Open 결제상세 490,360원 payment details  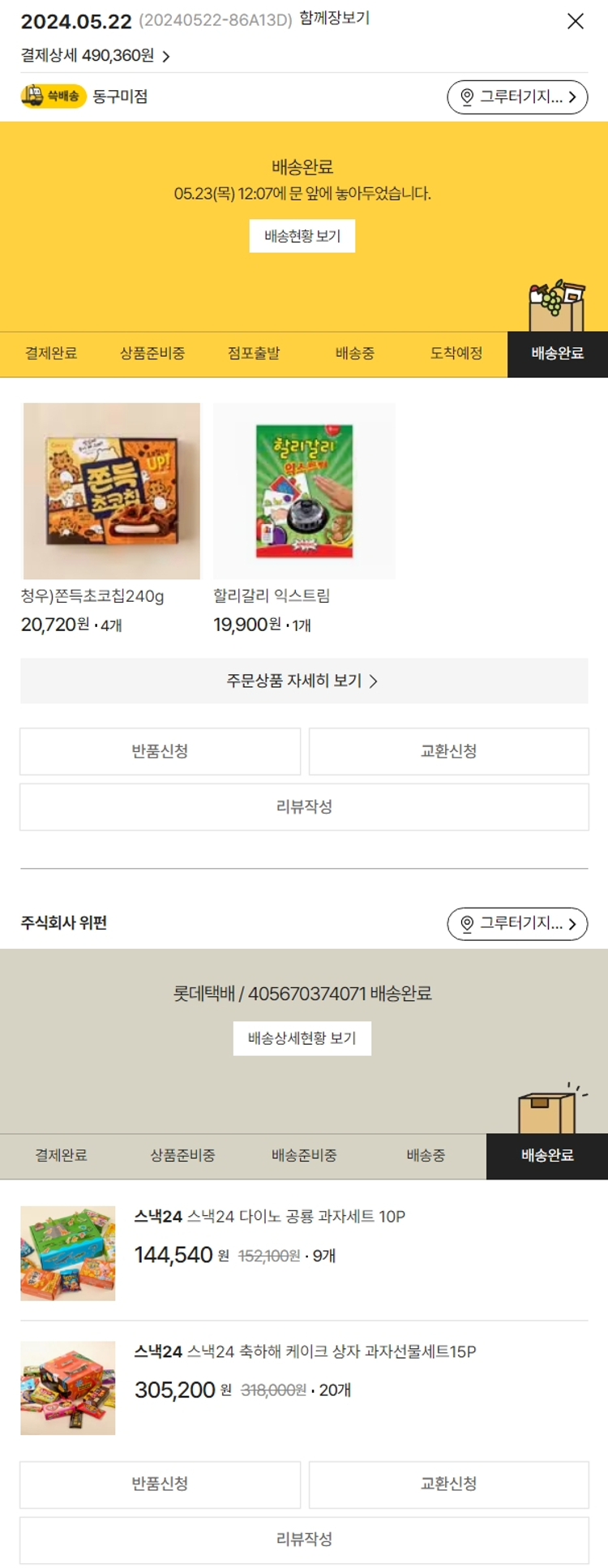tap(96, 56)
